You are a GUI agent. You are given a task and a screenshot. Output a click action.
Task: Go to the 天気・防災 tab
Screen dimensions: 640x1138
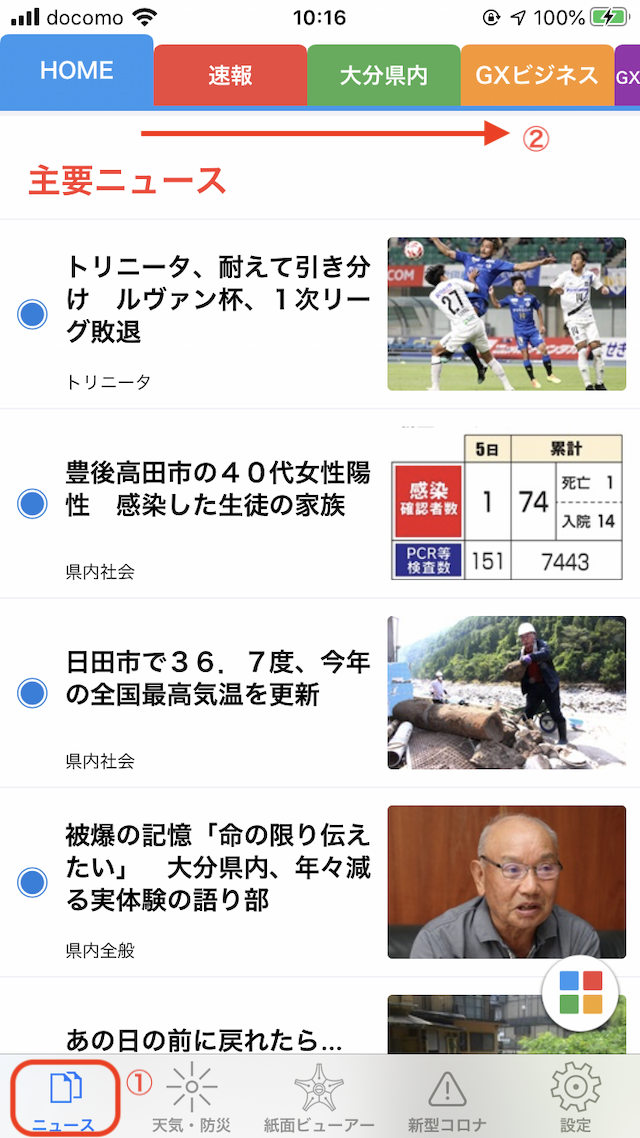[191, 1097]
